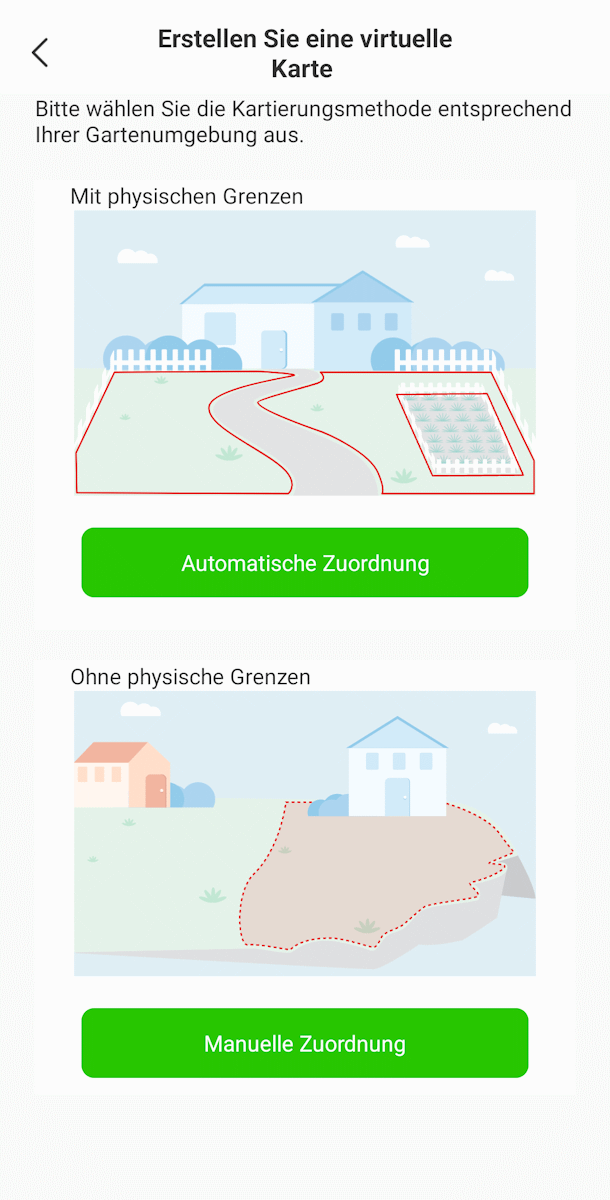The height and width of the screenshot is (1200, 610).
Task: Choose Automatische Zuordnung
Action: pyautogui.click(x=305, y=563)
